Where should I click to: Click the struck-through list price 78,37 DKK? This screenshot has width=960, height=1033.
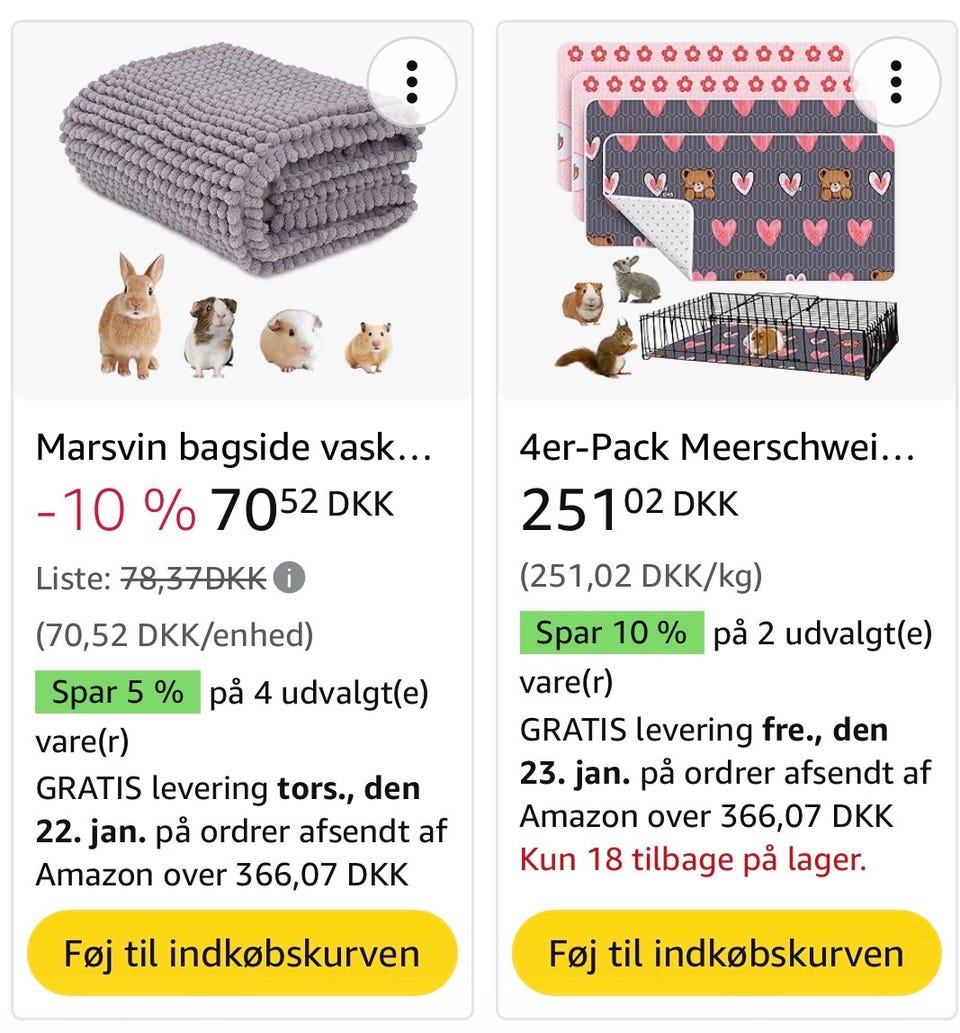tap(195, 578)
